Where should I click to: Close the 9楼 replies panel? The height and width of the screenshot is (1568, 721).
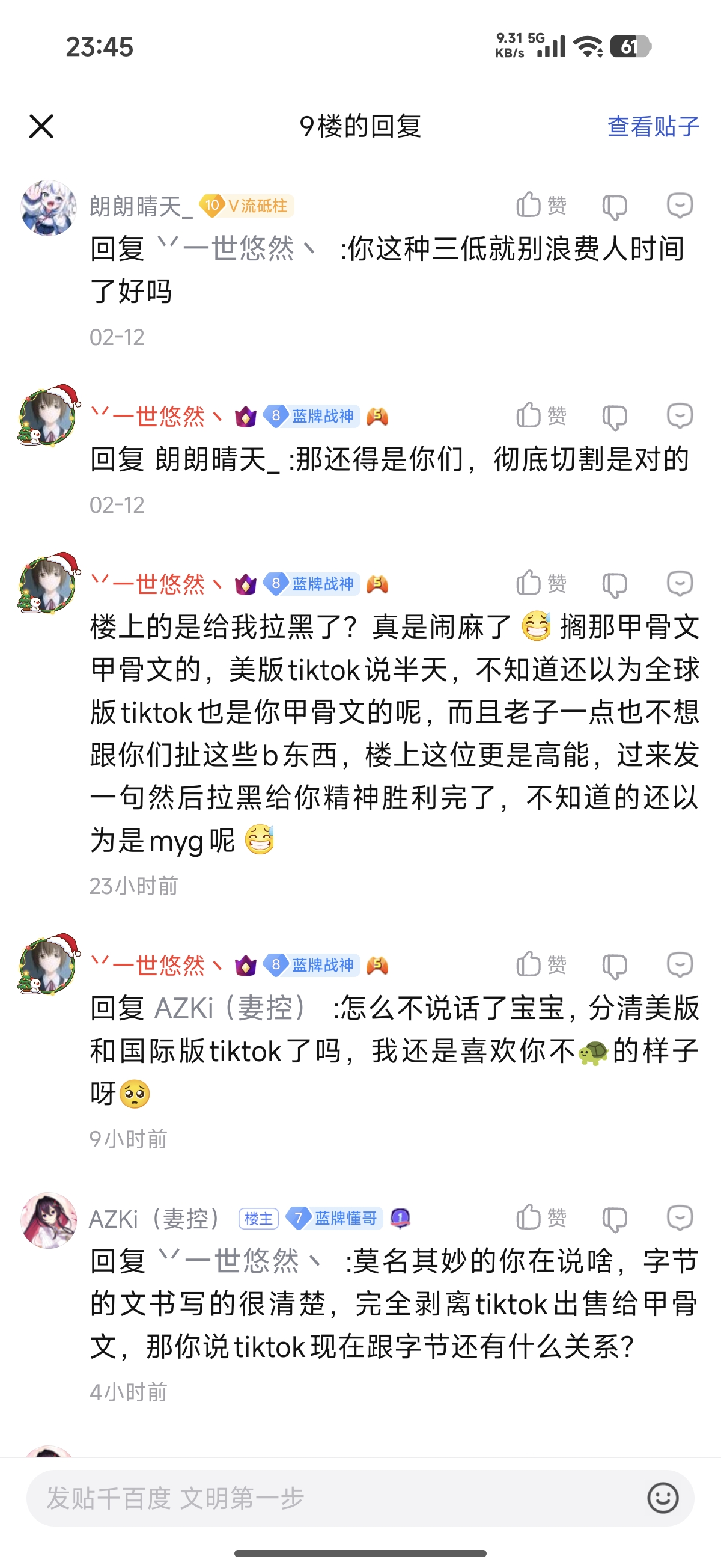[41, 127]
